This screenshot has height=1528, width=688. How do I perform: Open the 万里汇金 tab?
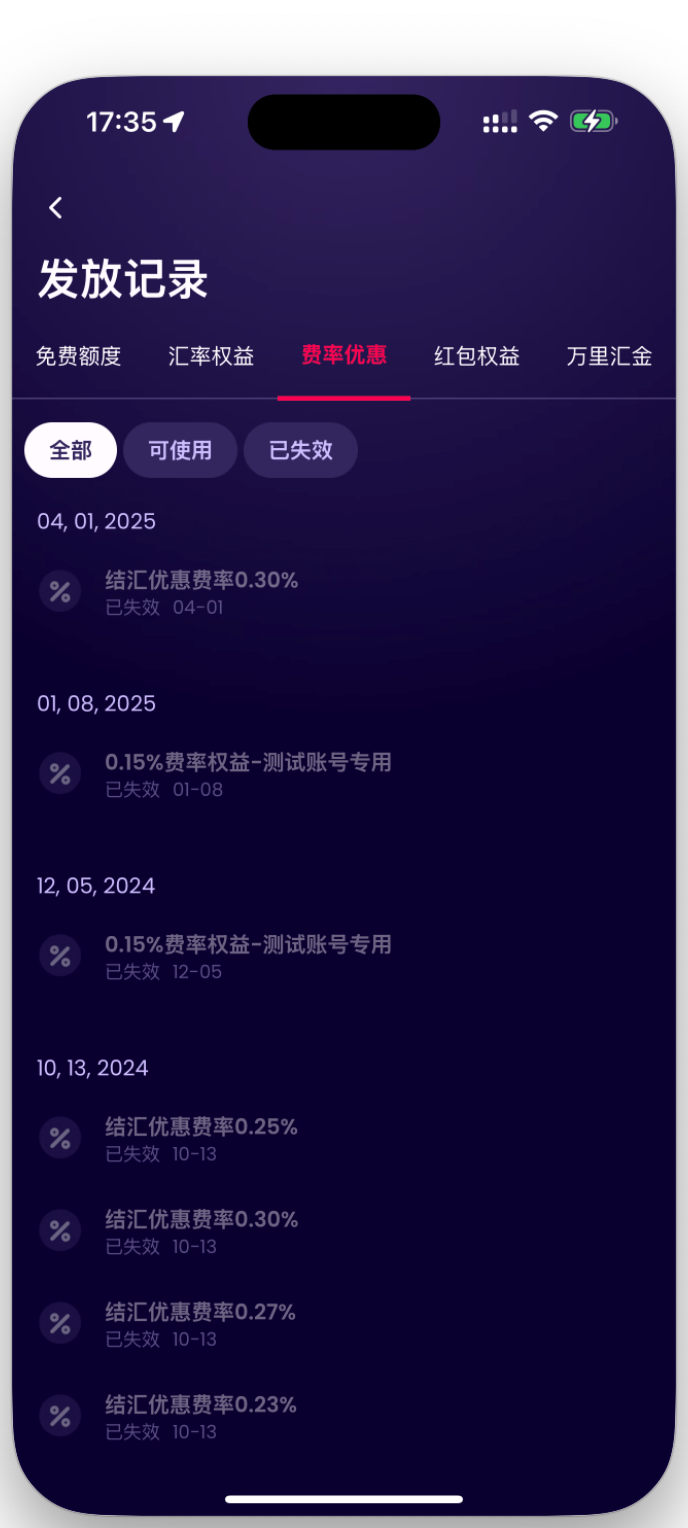tap(609, 356)
